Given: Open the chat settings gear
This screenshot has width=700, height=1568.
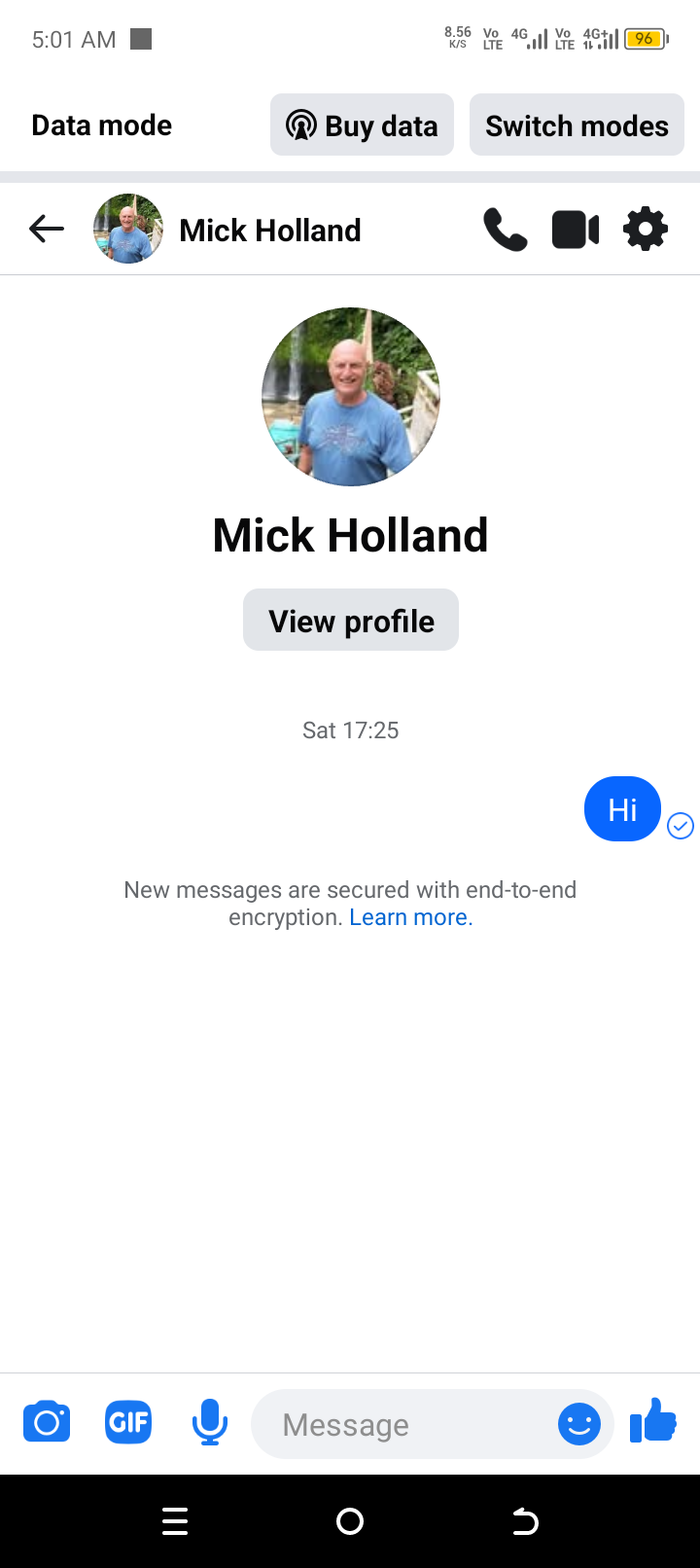Looking at the screenshot, I should click(x=646, y=230).
